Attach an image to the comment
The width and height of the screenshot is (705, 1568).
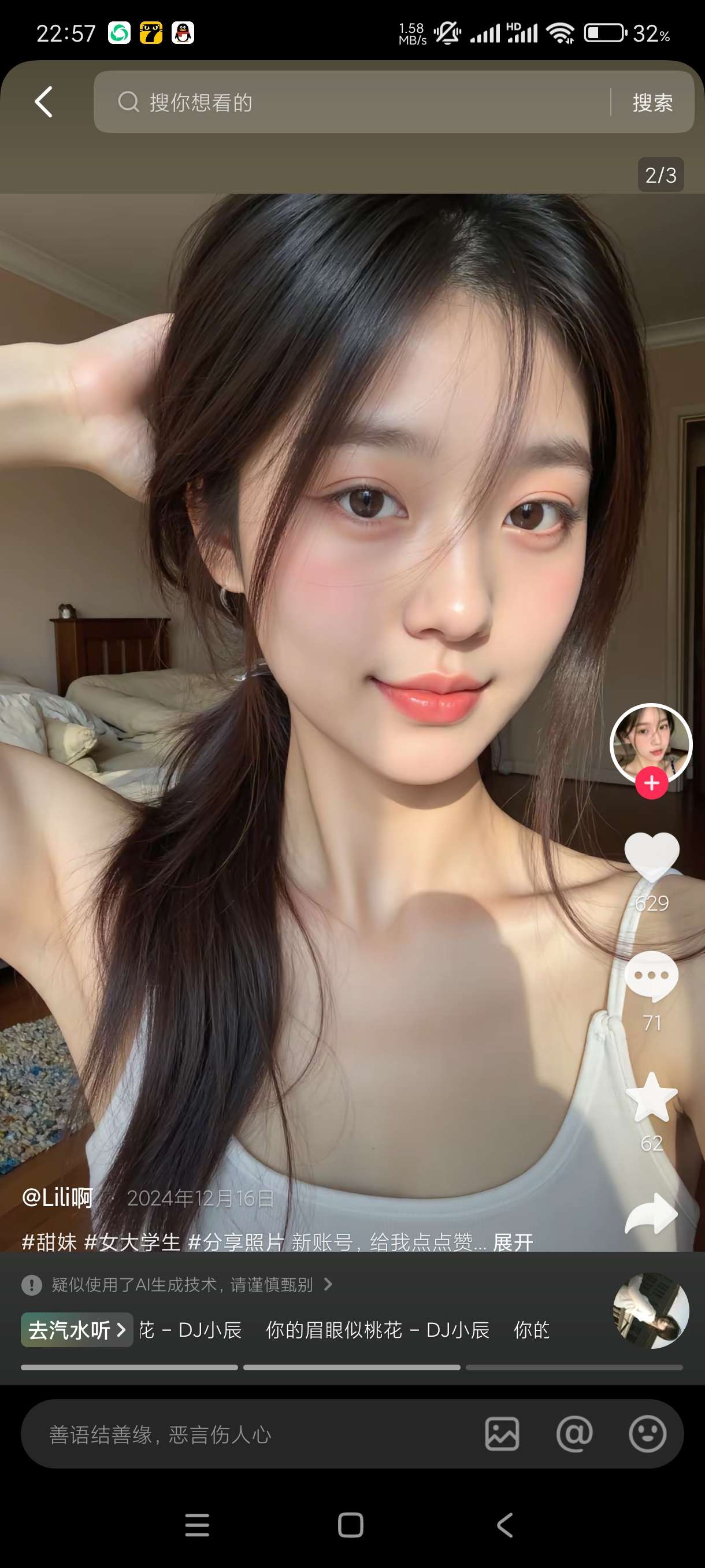(502, 1434)
